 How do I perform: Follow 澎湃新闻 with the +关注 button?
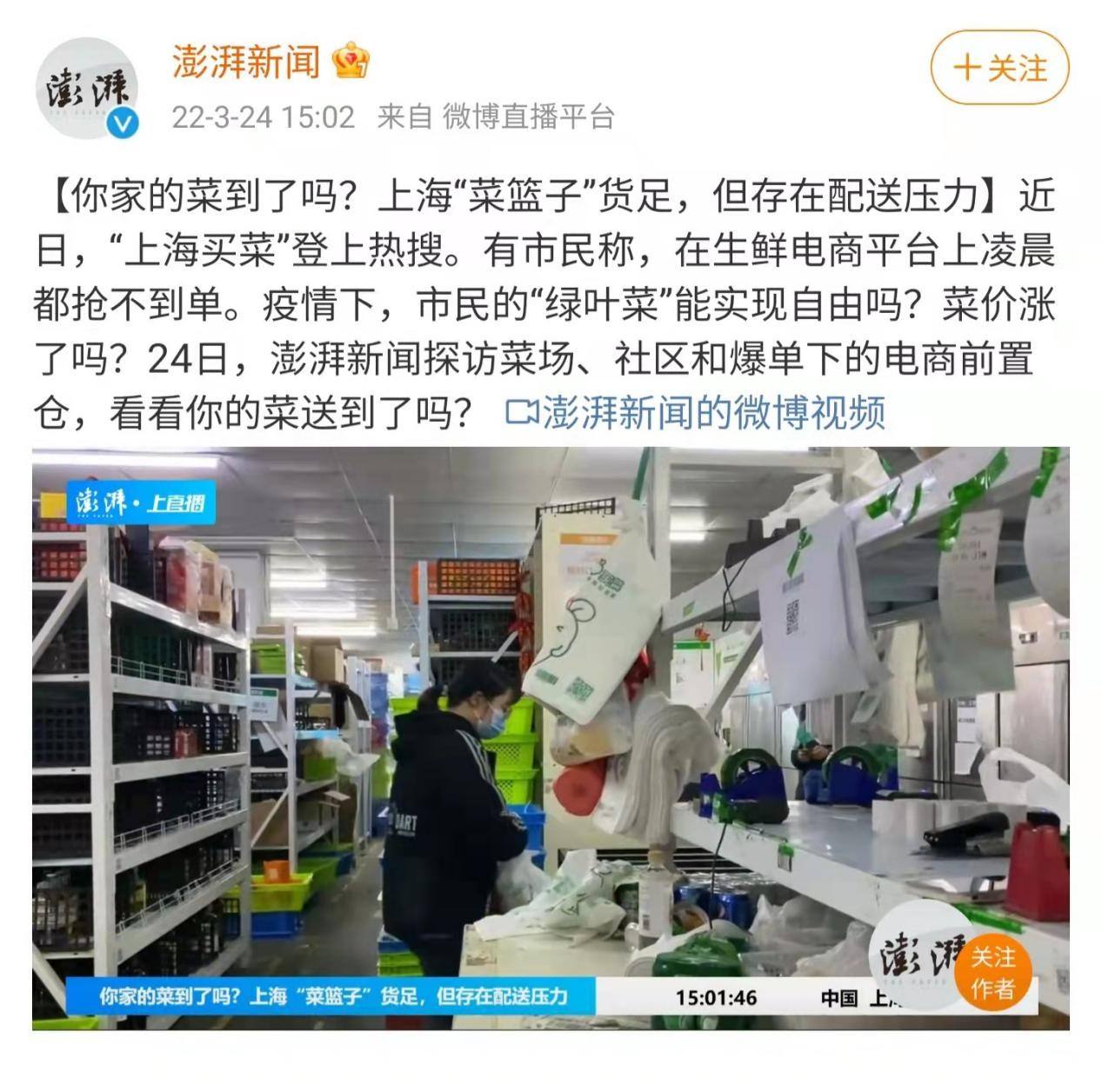click(999, 68)
